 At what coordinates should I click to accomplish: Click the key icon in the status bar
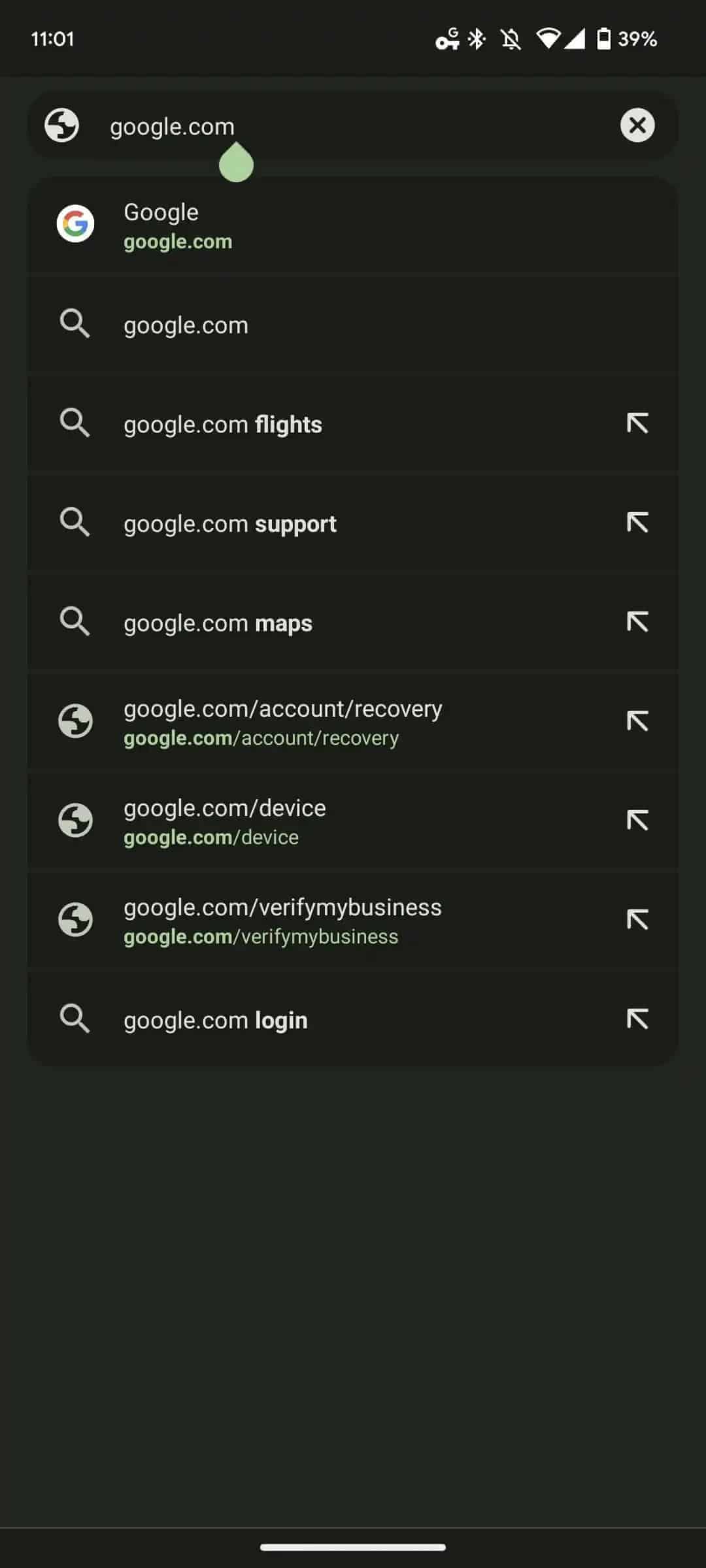coord(446,40)
